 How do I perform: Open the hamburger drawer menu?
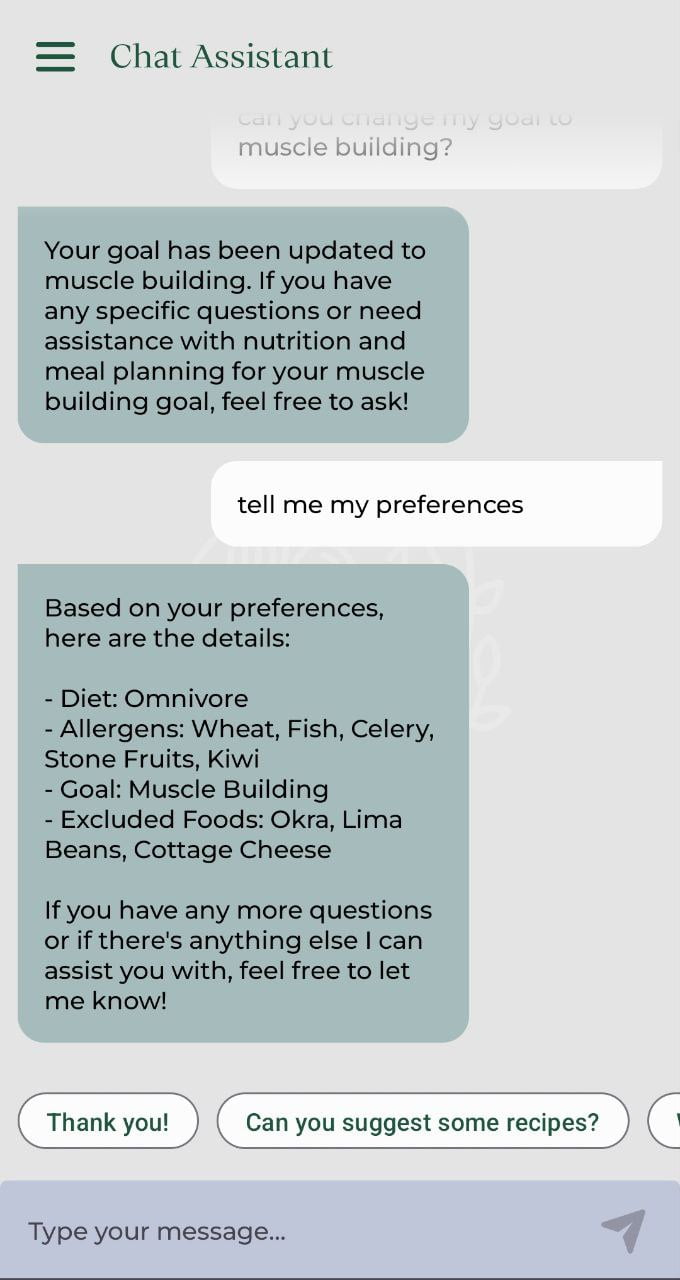55,56
